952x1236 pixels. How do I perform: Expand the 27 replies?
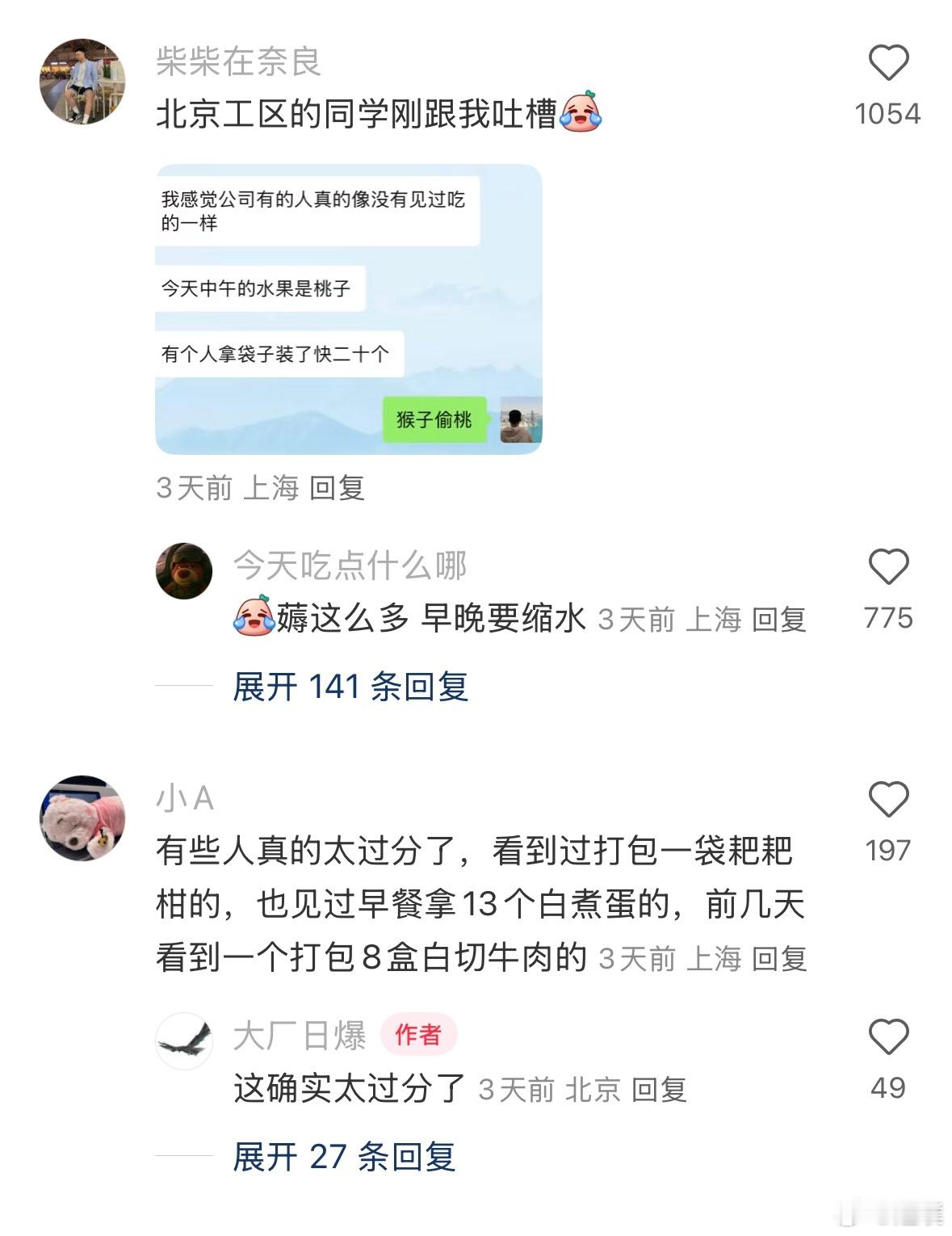(x=344, y=1157)
